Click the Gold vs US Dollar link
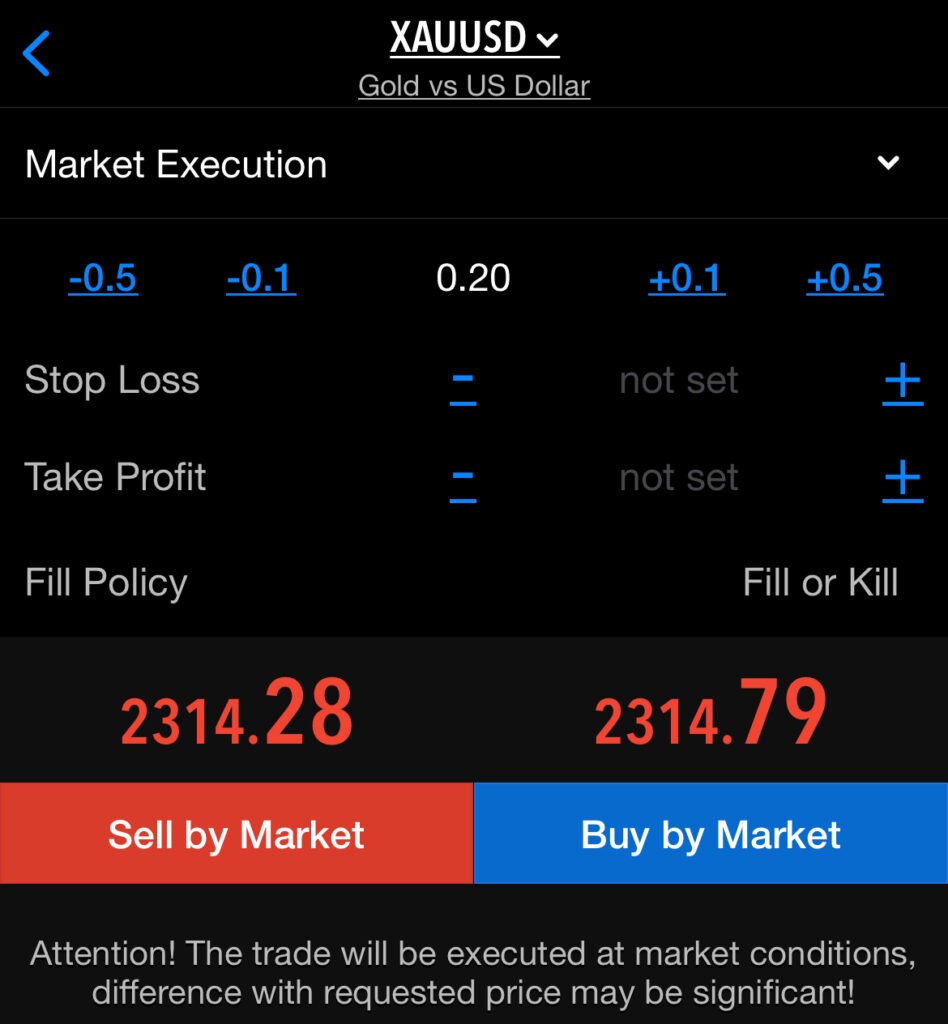Viewport: 948px width, 1024px height. [474, 86]
